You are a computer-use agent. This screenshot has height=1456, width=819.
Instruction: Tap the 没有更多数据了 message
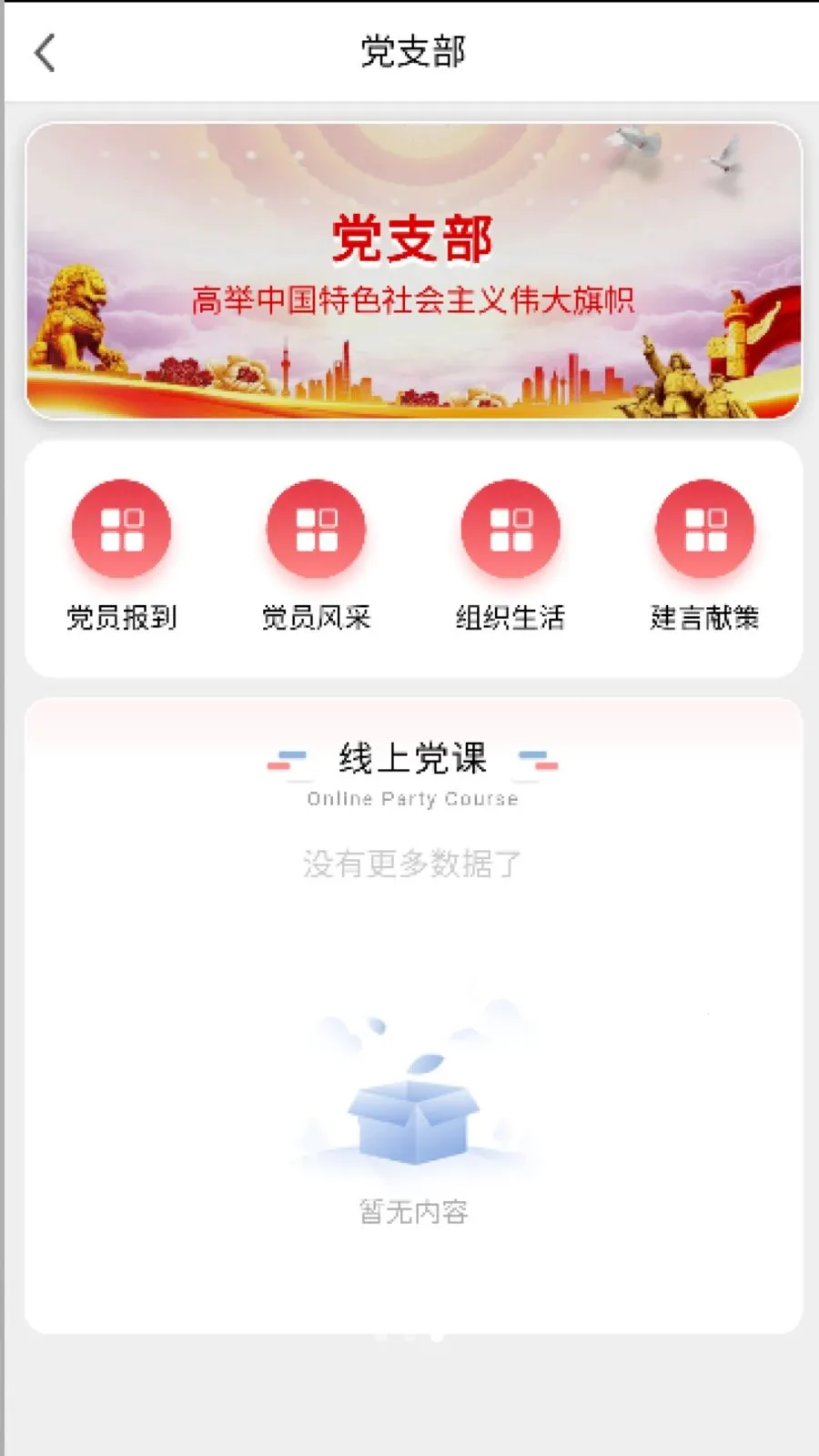click(x=412, y=865)
